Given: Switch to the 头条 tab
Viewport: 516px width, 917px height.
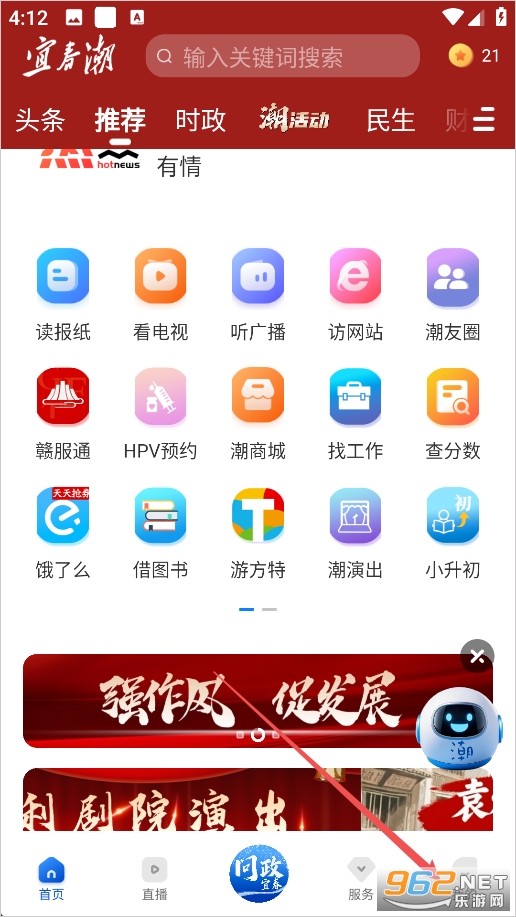Looking at the screenshot, I should pos(40,120).
